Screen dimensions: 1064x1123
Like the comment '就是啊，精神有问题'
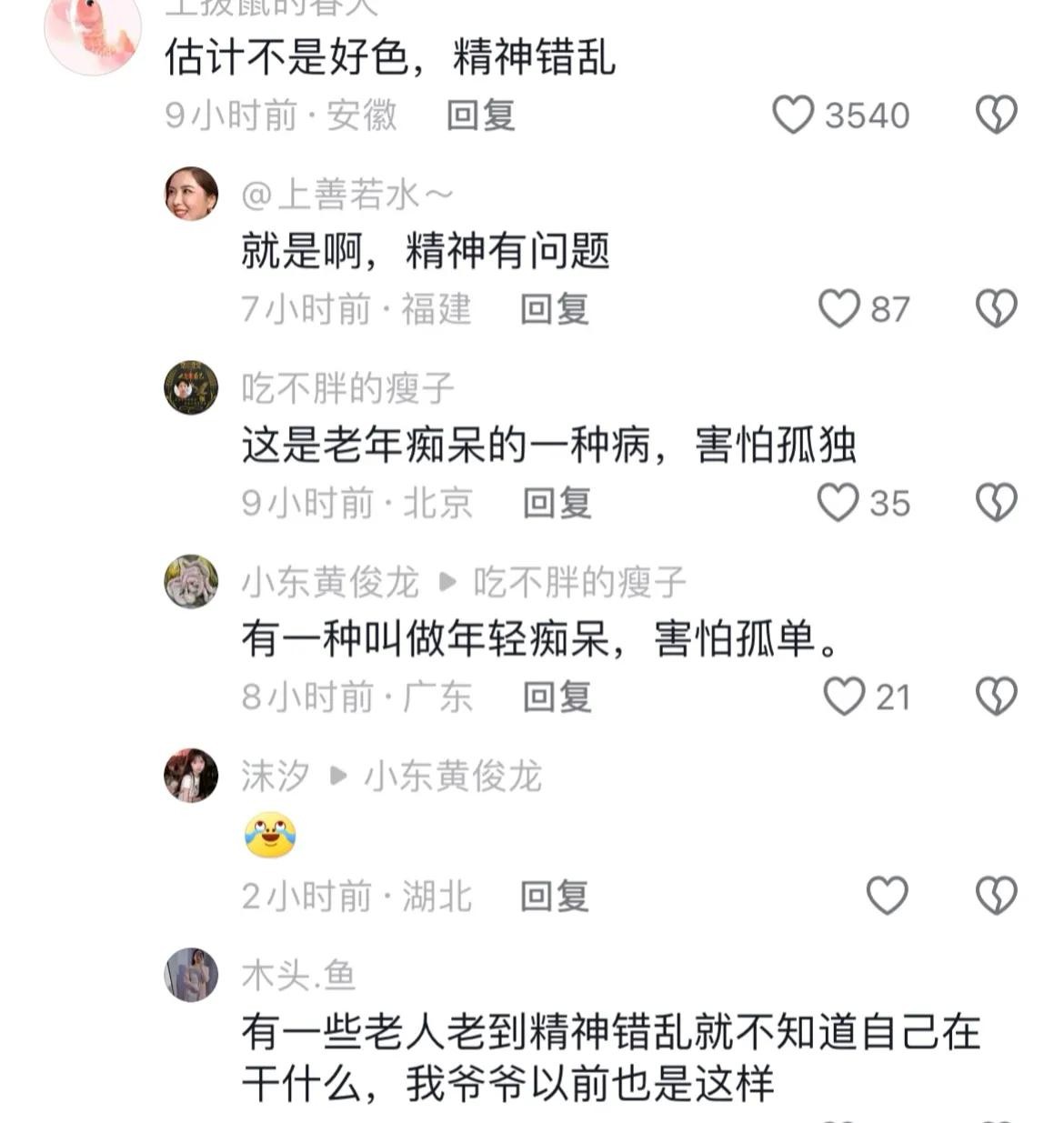[x=838, y=309]
